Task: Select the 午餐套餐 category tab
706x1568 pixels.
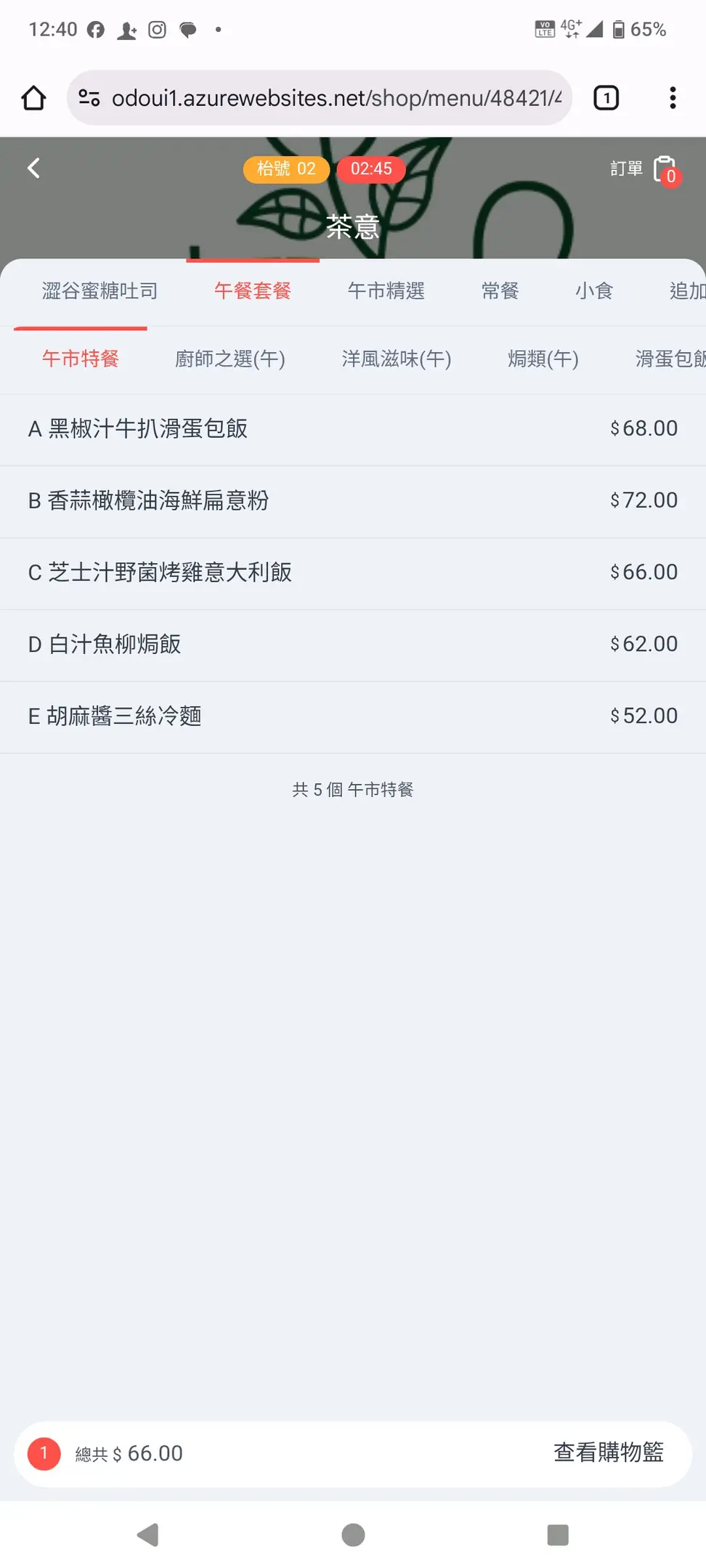Action: (252, 291)
